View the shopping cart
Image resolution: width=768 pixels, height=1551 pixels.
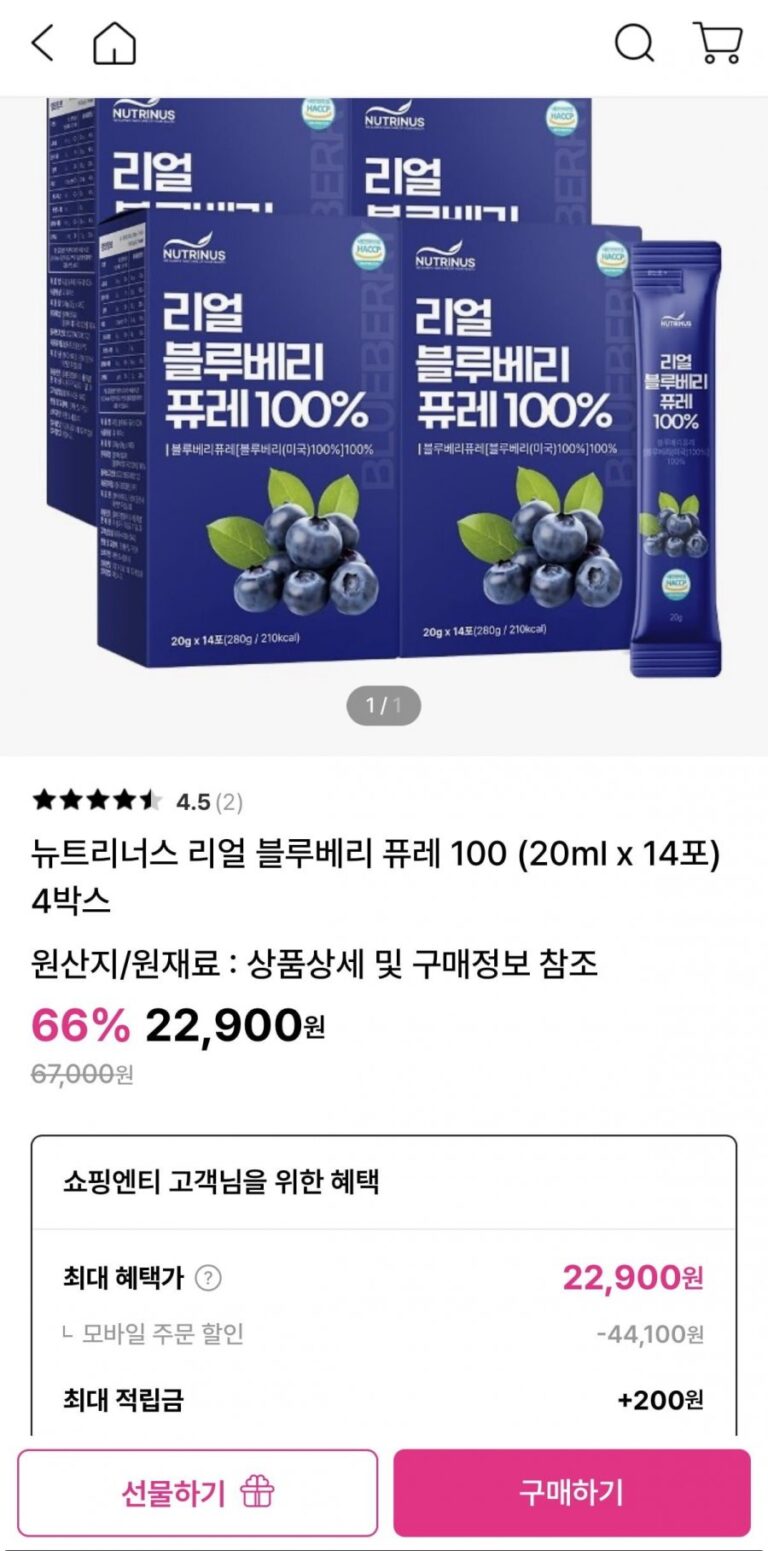click(x=717, y=44)
